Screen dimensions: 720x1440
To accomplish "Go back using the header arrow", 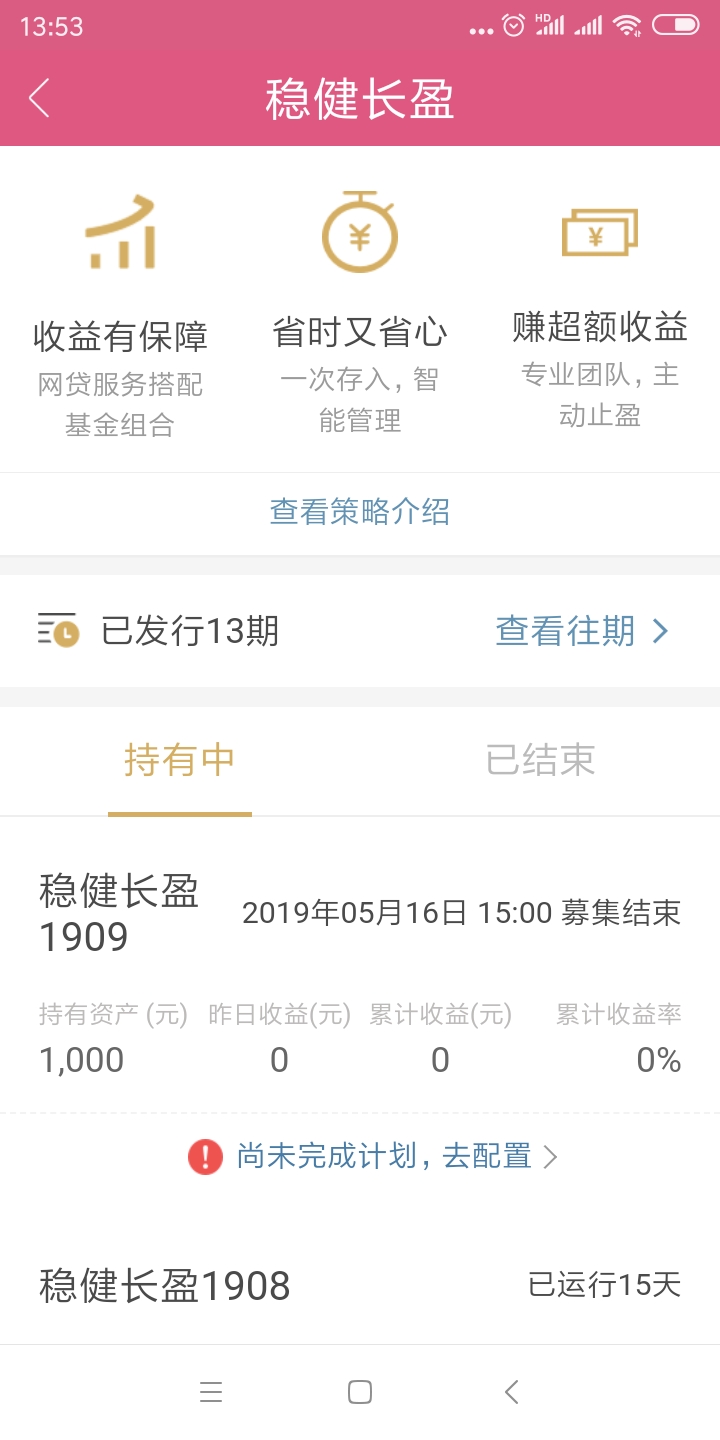I will click(x=39, y=99).
